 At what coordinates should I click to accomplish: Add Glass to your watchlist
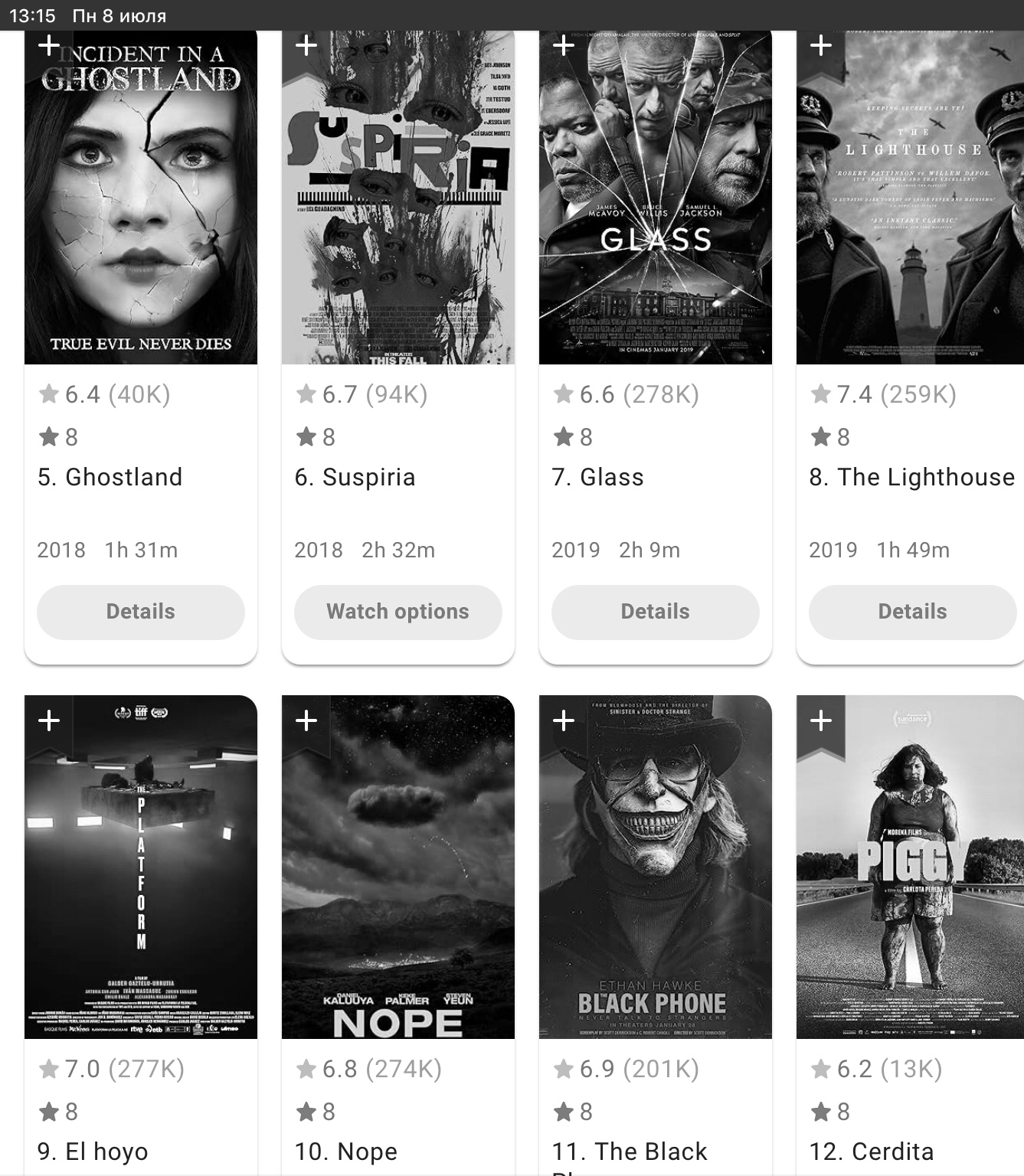click(564, 46)
